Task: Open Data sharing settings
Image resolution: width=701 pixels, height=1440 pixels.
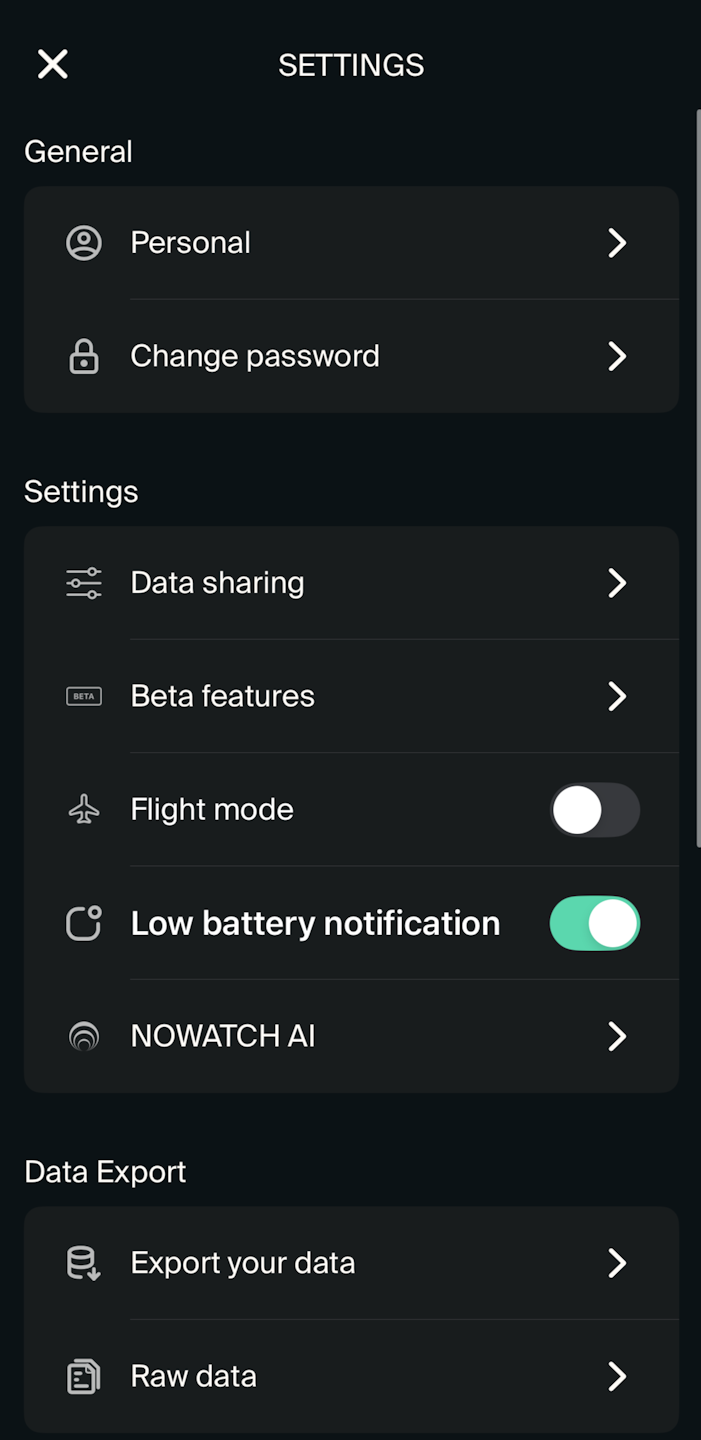Action: tap(350, 583)
